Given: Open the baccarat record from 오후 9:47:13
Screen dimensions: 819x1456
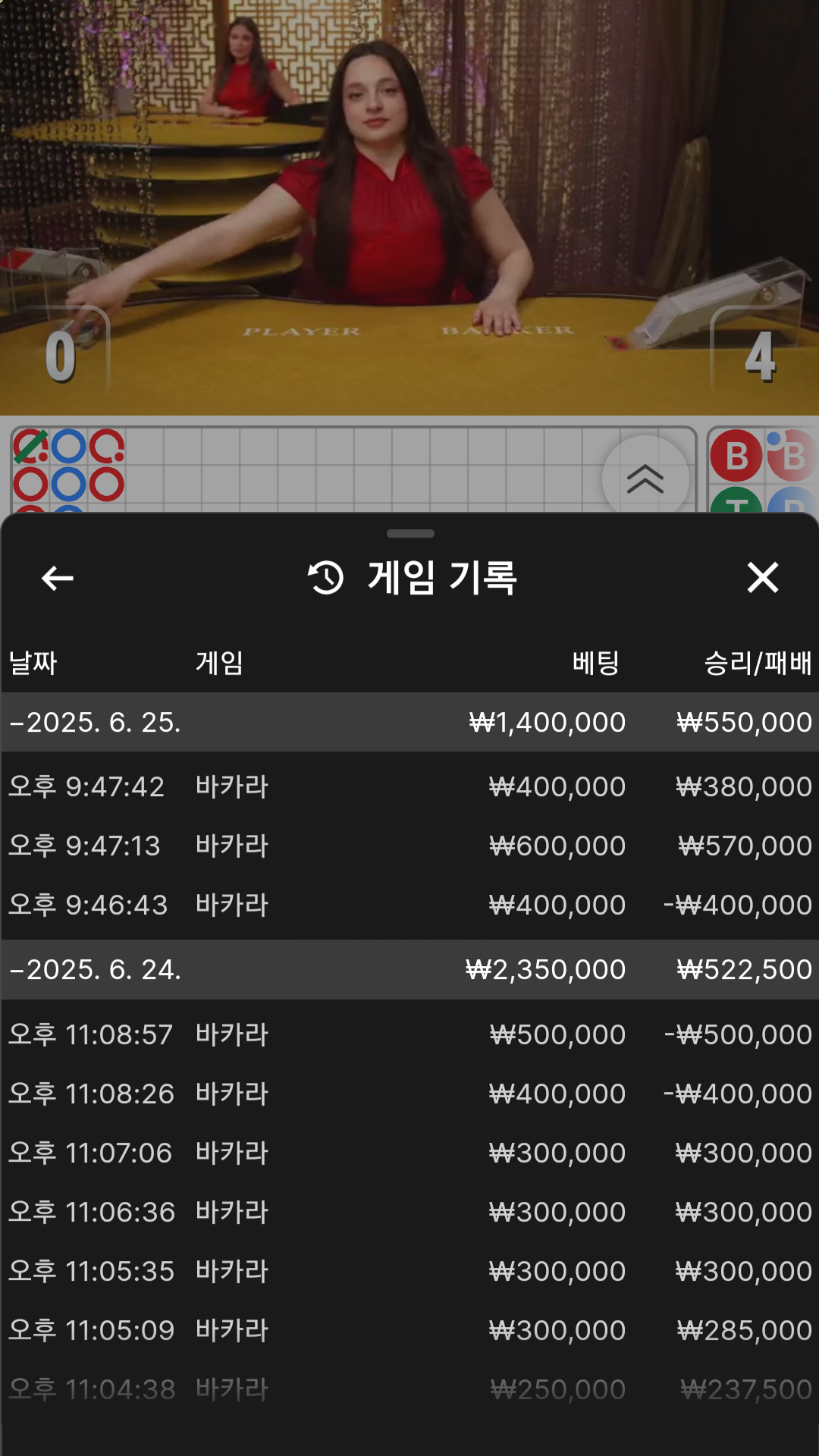Looking at the screenshot, I should pyautogui.click(x=409, y=846).
